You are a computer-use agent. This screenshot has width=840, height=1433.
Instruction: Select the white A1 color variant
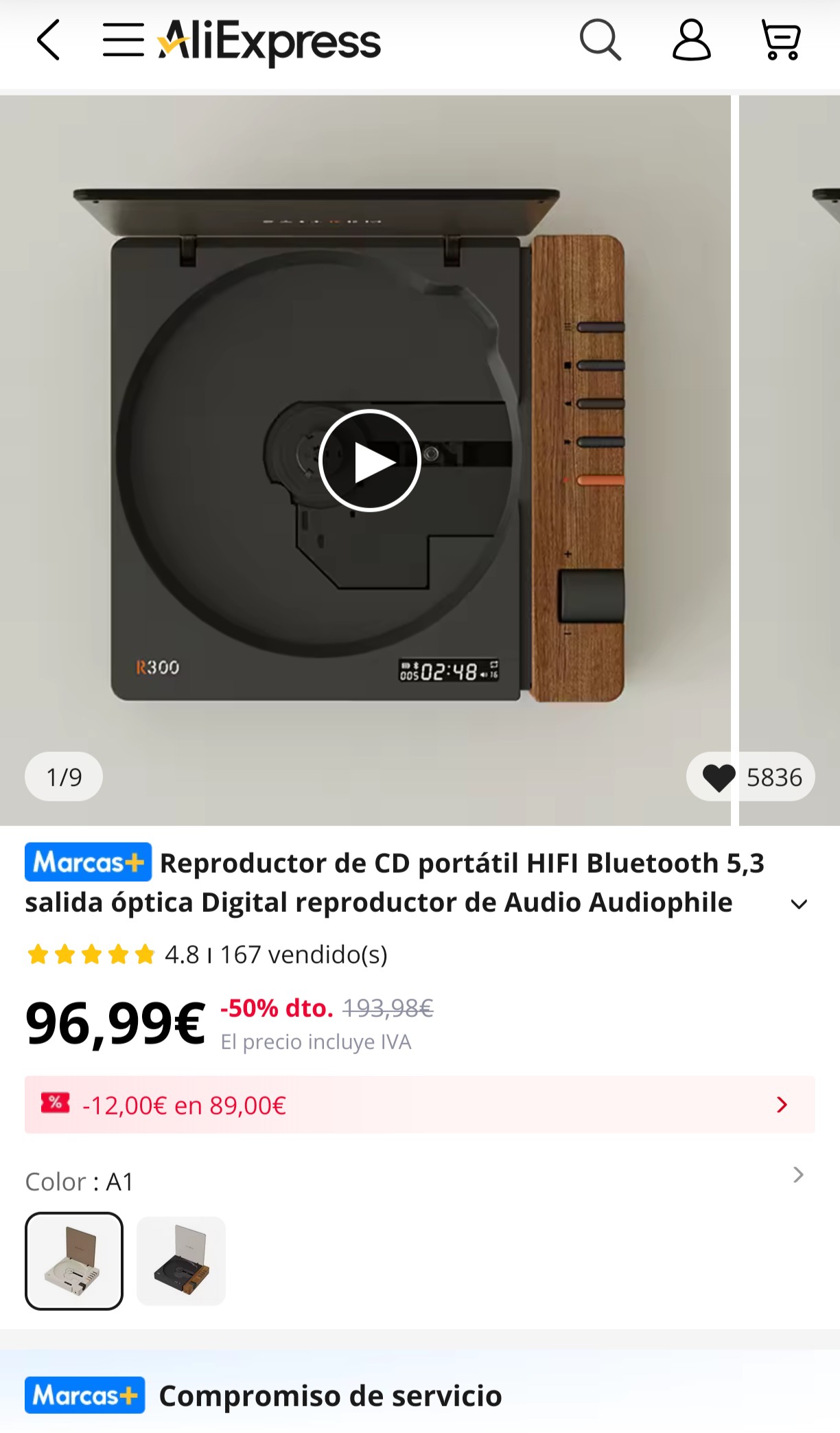tap(74, 1261)
